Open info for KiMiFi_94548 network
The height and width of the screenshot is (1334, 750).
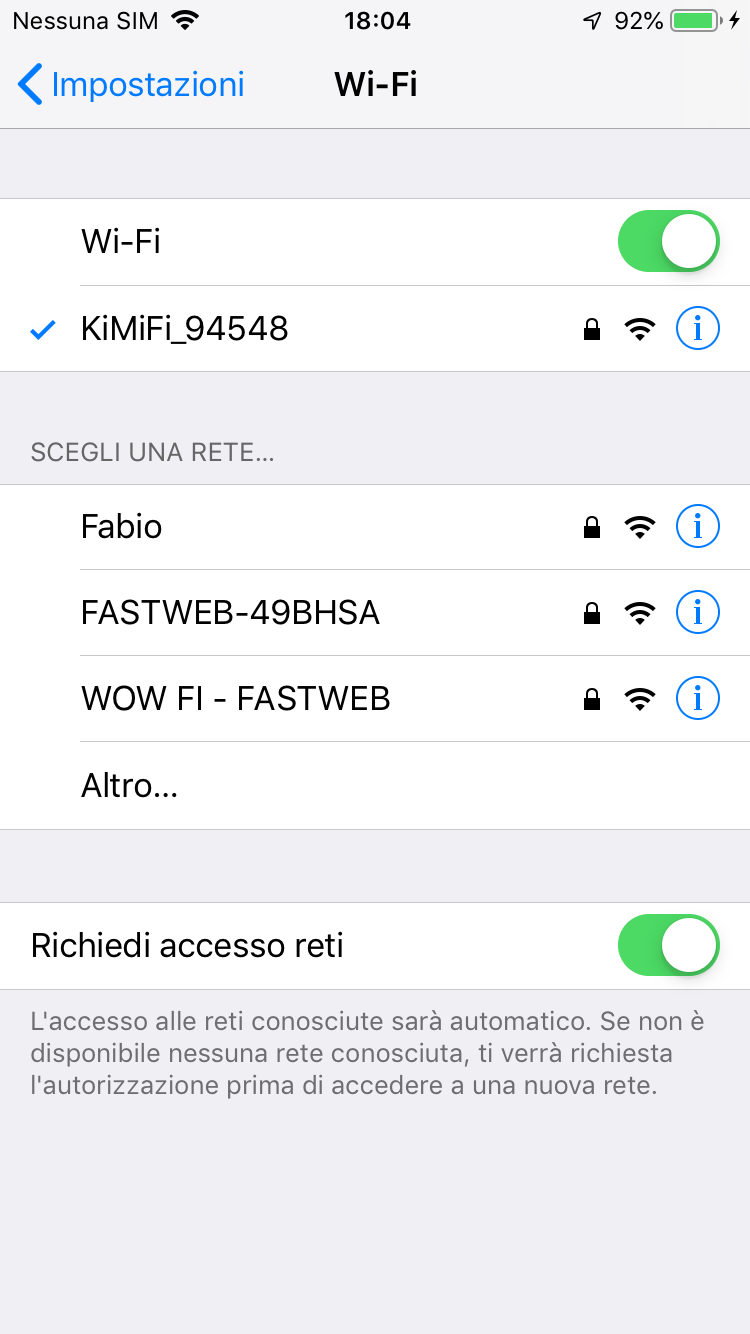point(697,328)
